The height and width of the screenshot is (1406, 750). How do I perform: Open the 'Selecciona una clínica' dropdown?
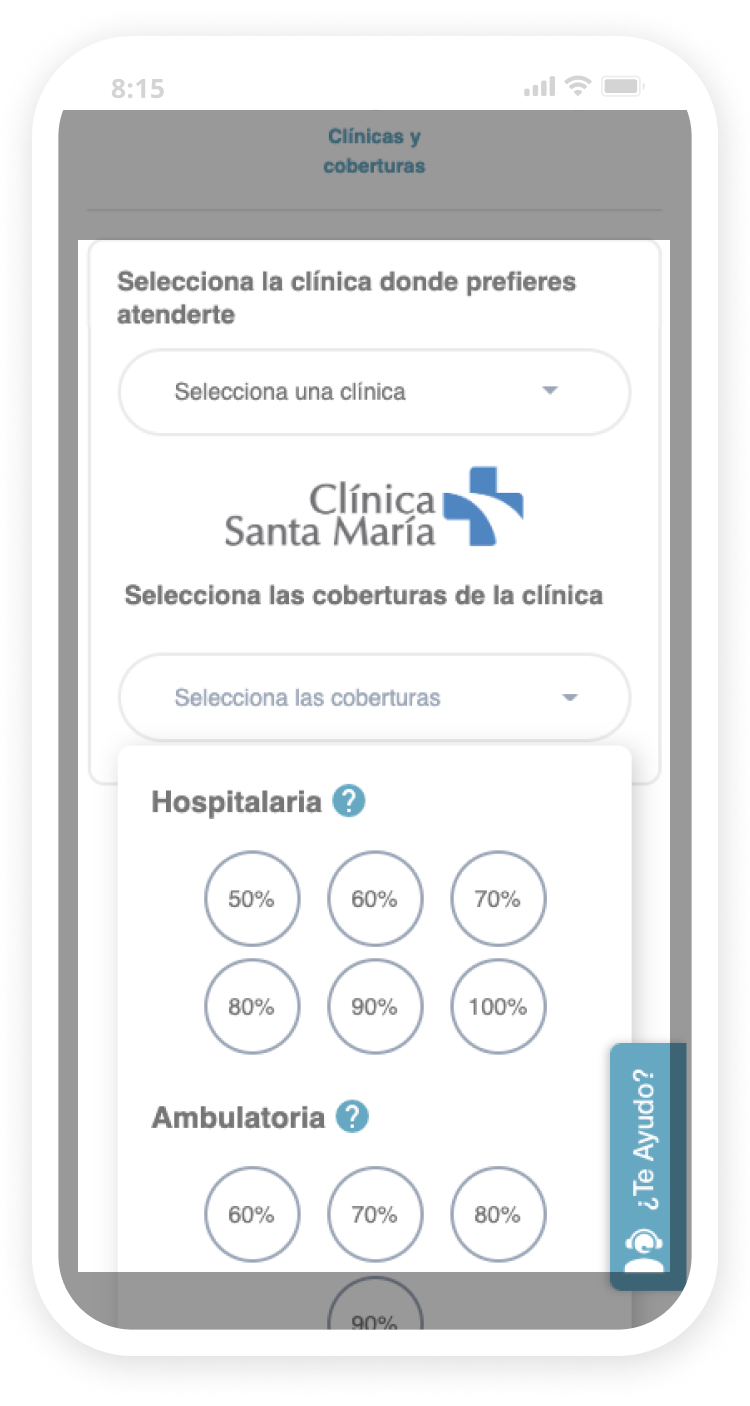[374, 392]
